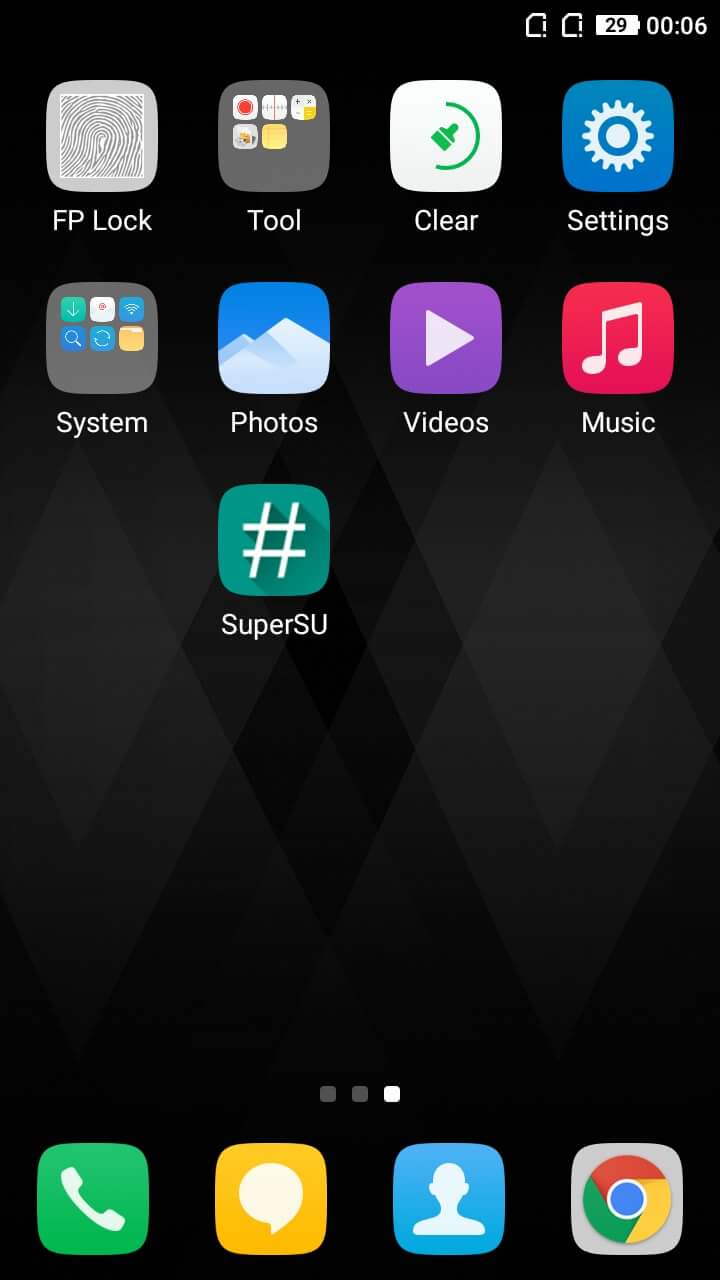Image resolution: width=720 pixels, height=1280 pixels.
Task: Launch the Clear cleaner app
Action: pyautogui.click(x=446, y=136)
